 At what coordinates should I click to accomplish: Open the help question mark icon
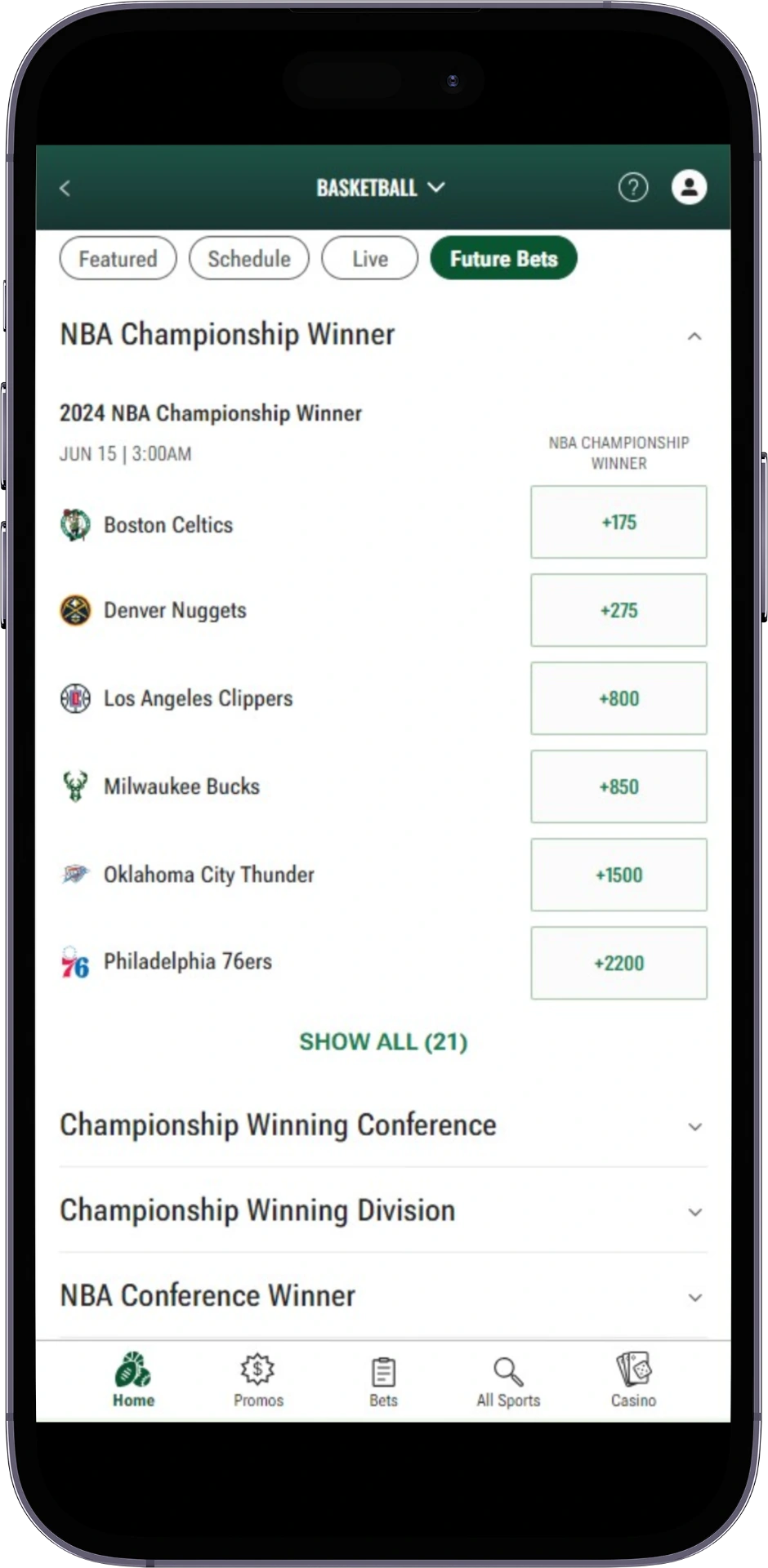pyautogui.click(x=632, y=188)
